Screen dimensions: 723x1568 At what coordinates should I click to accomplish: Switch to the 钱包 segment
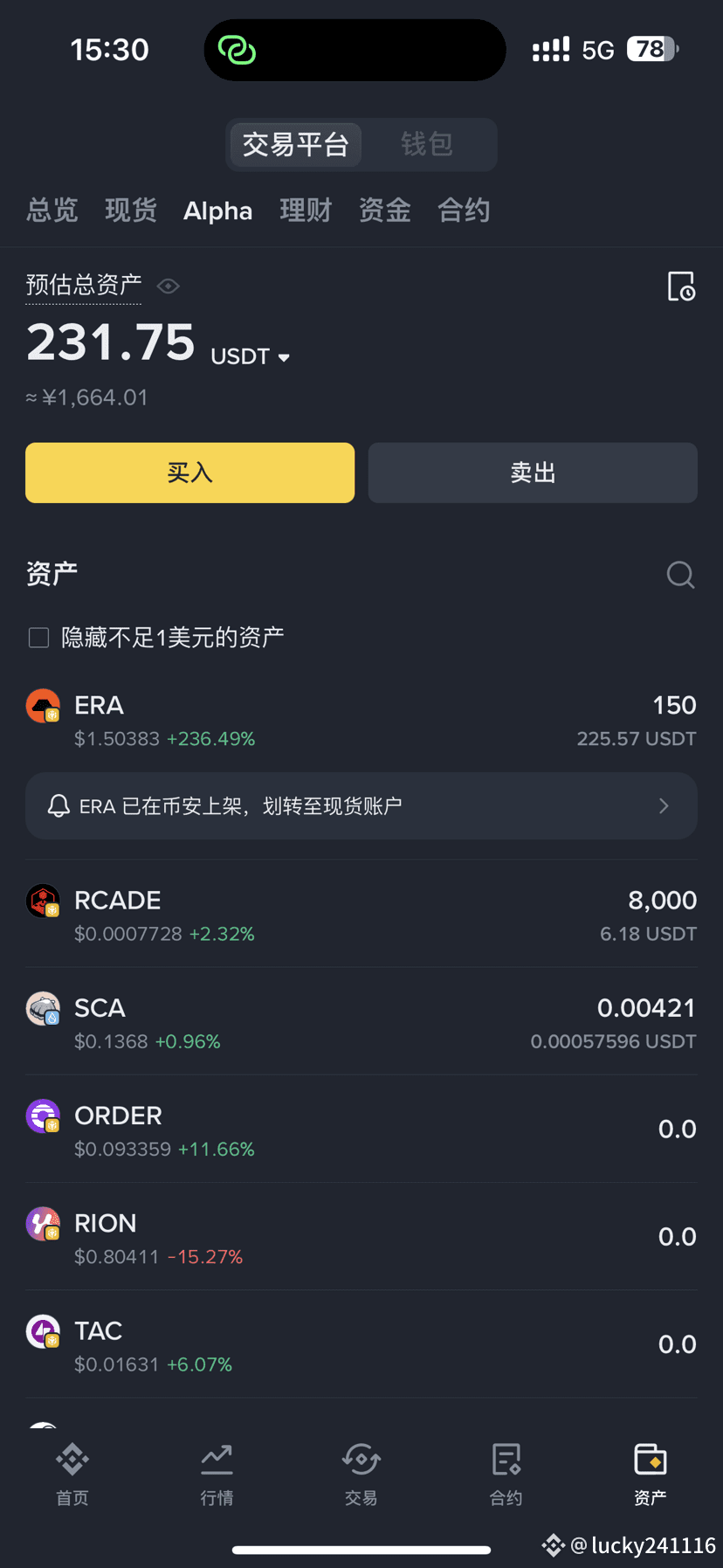[427, 144]
